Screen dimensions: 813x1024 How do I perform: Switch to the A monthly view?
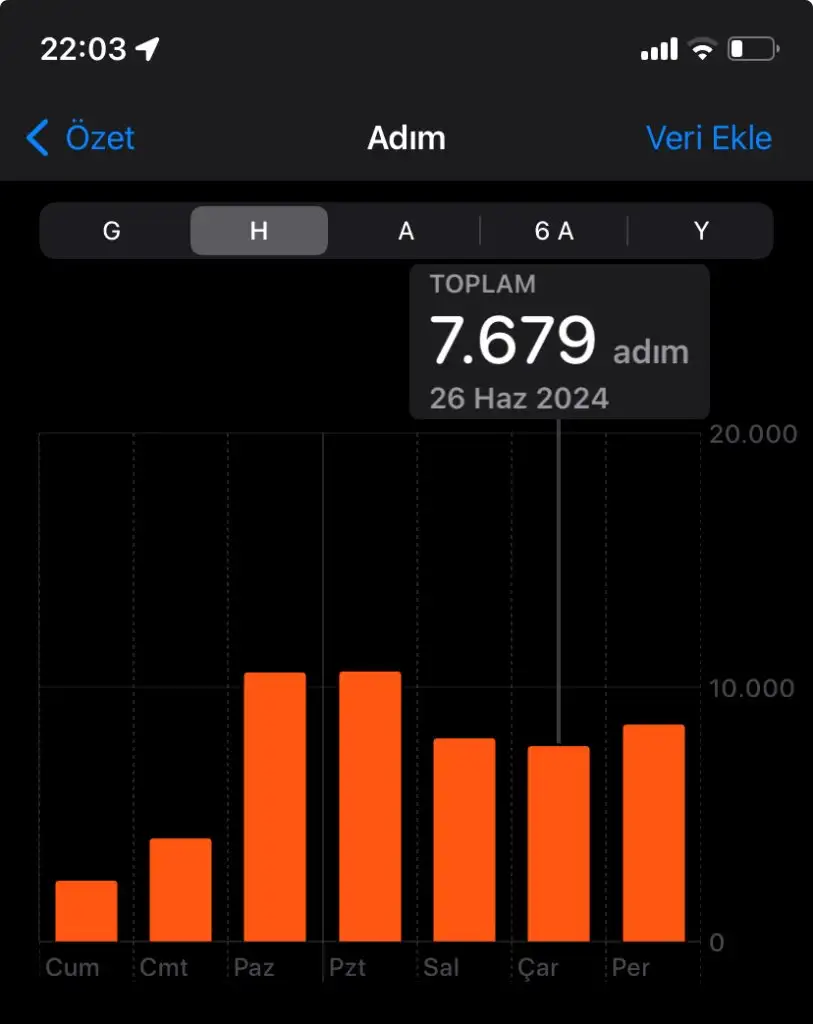[406, 231]
